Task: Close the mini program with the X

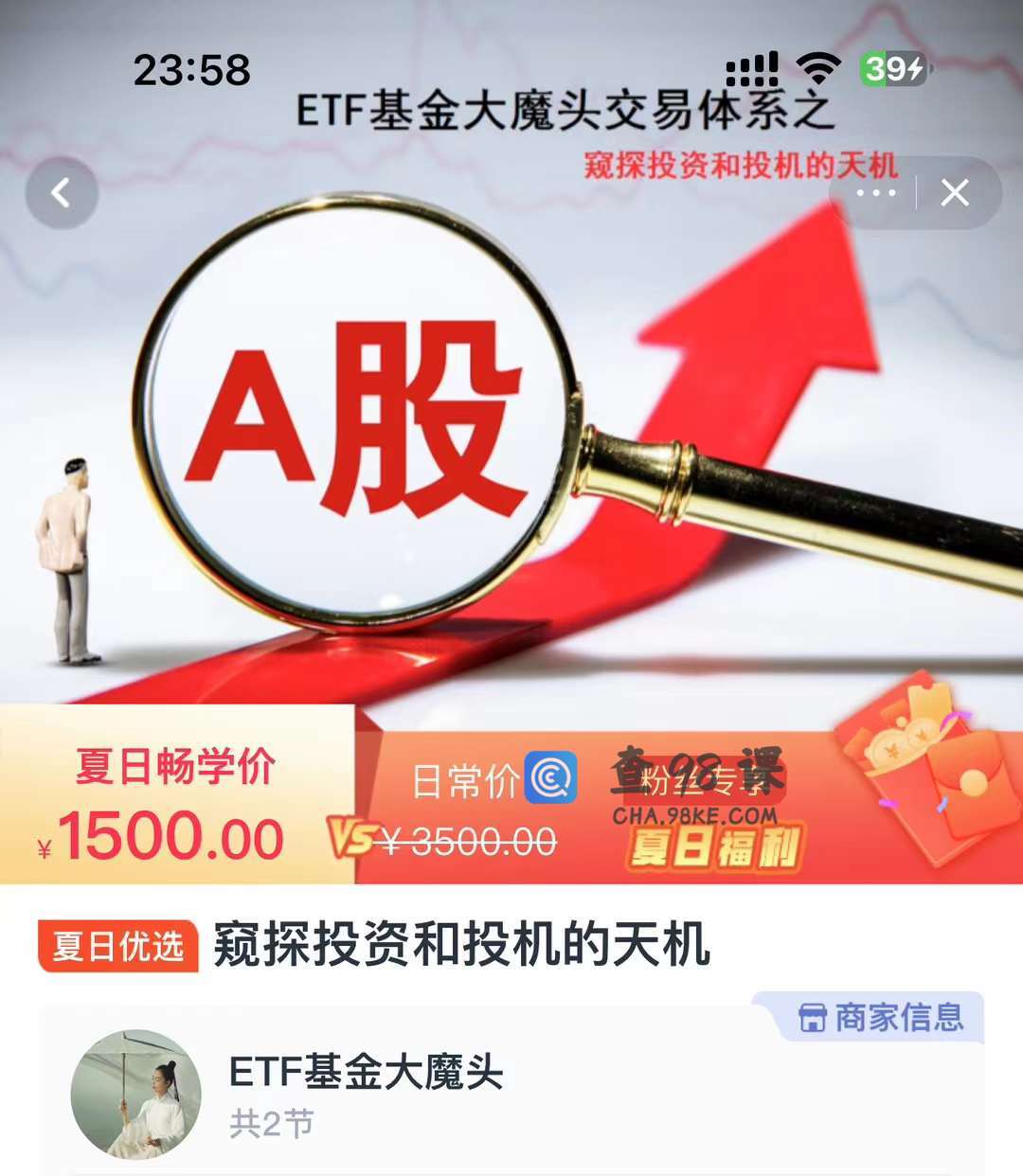Action: pyautogui.click(x=955, y=193)
